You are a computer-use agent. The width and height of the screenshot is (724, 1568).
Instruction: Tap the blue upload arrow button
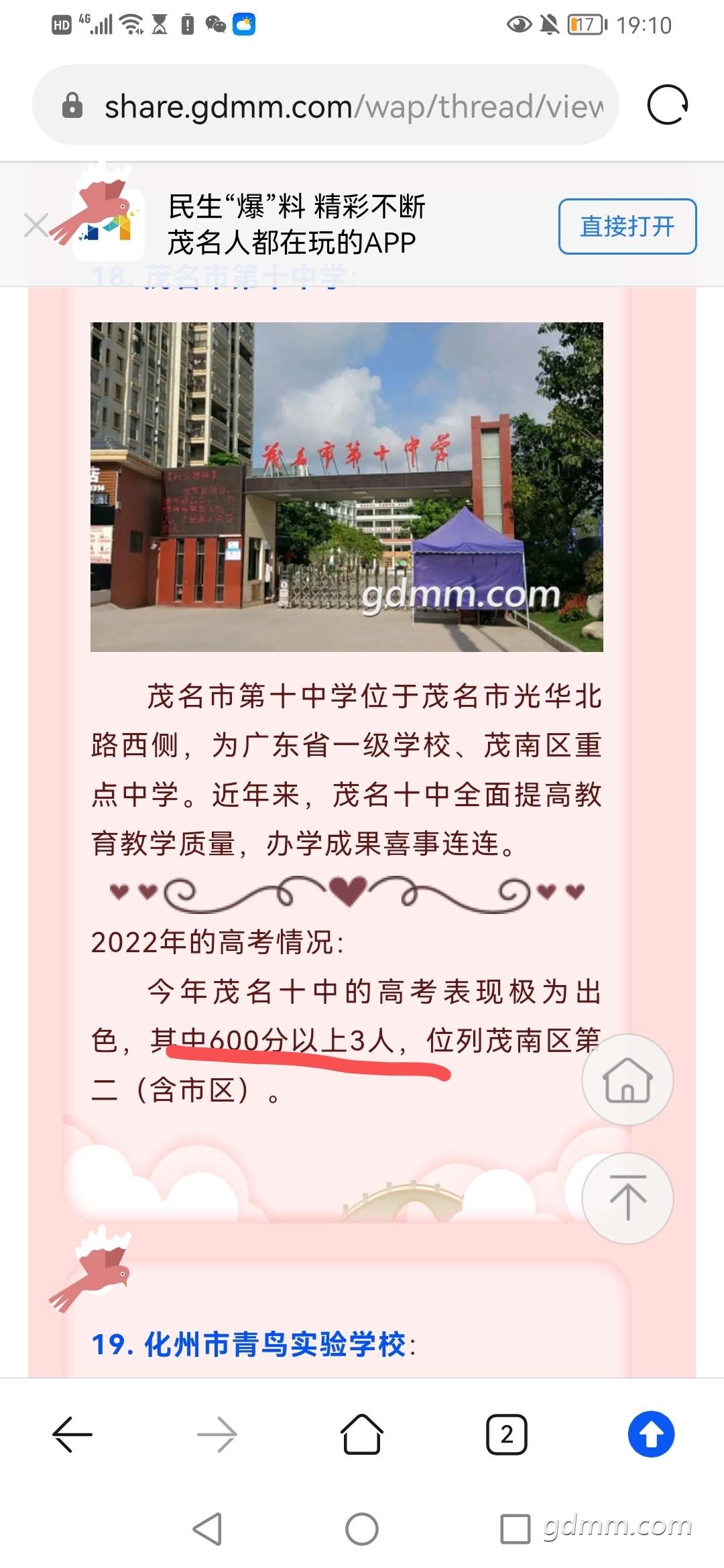click(651, 1435)
